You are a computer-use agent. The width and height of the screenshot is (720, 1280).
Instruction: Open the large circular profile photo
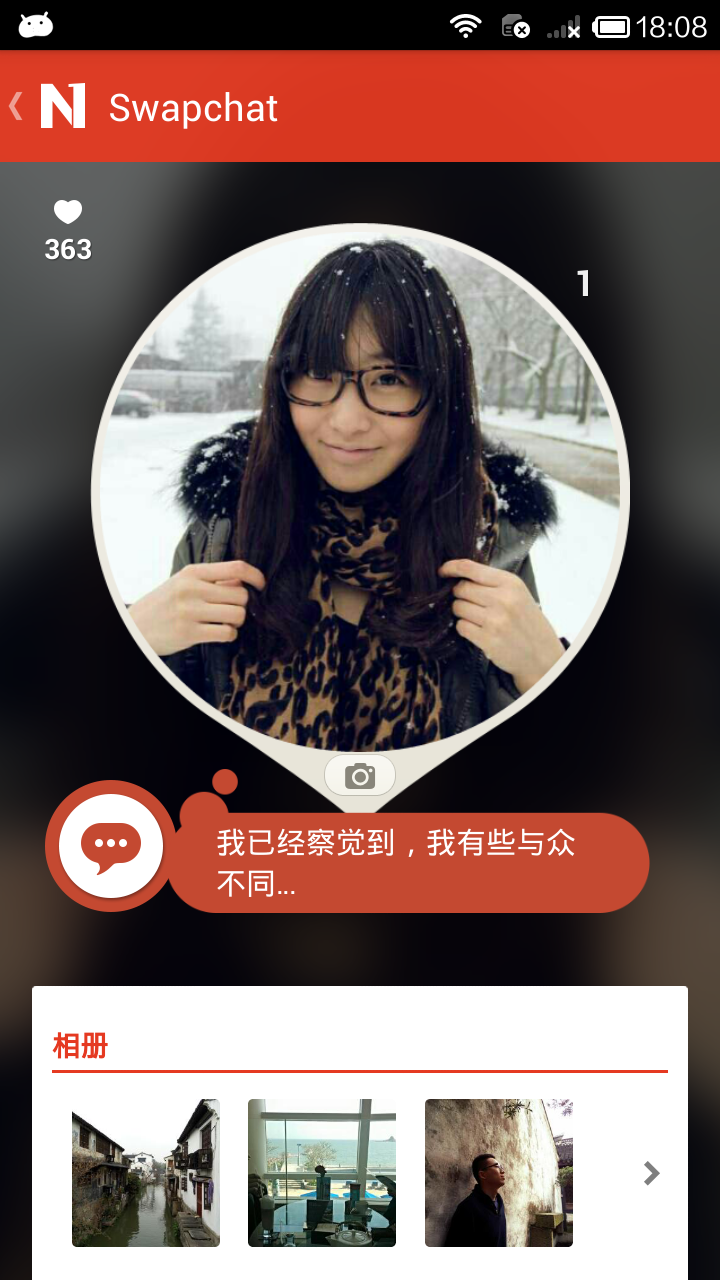(360, 488)
